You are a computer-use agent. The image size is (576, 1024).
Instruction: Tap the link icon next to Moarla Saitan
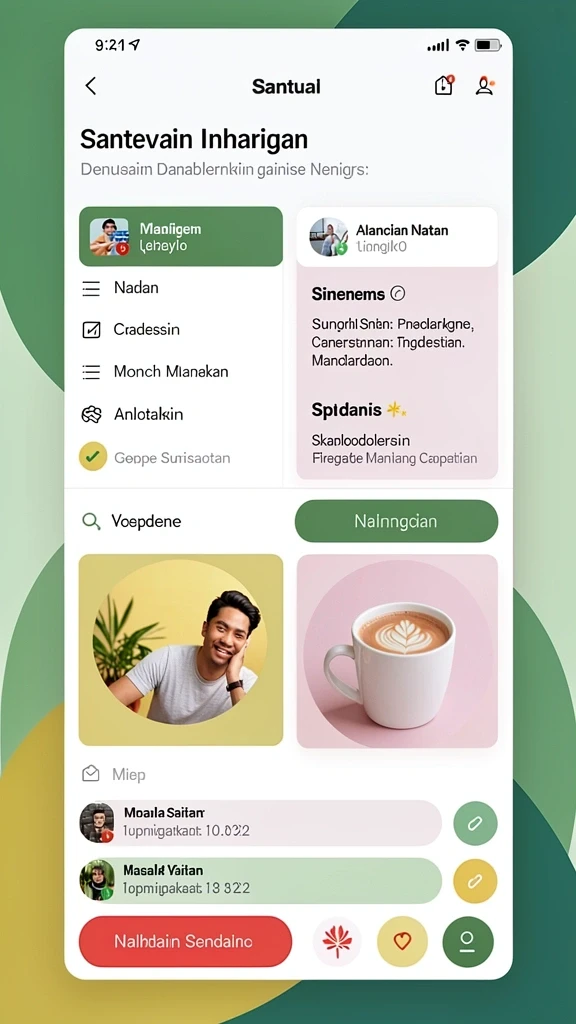475,824
